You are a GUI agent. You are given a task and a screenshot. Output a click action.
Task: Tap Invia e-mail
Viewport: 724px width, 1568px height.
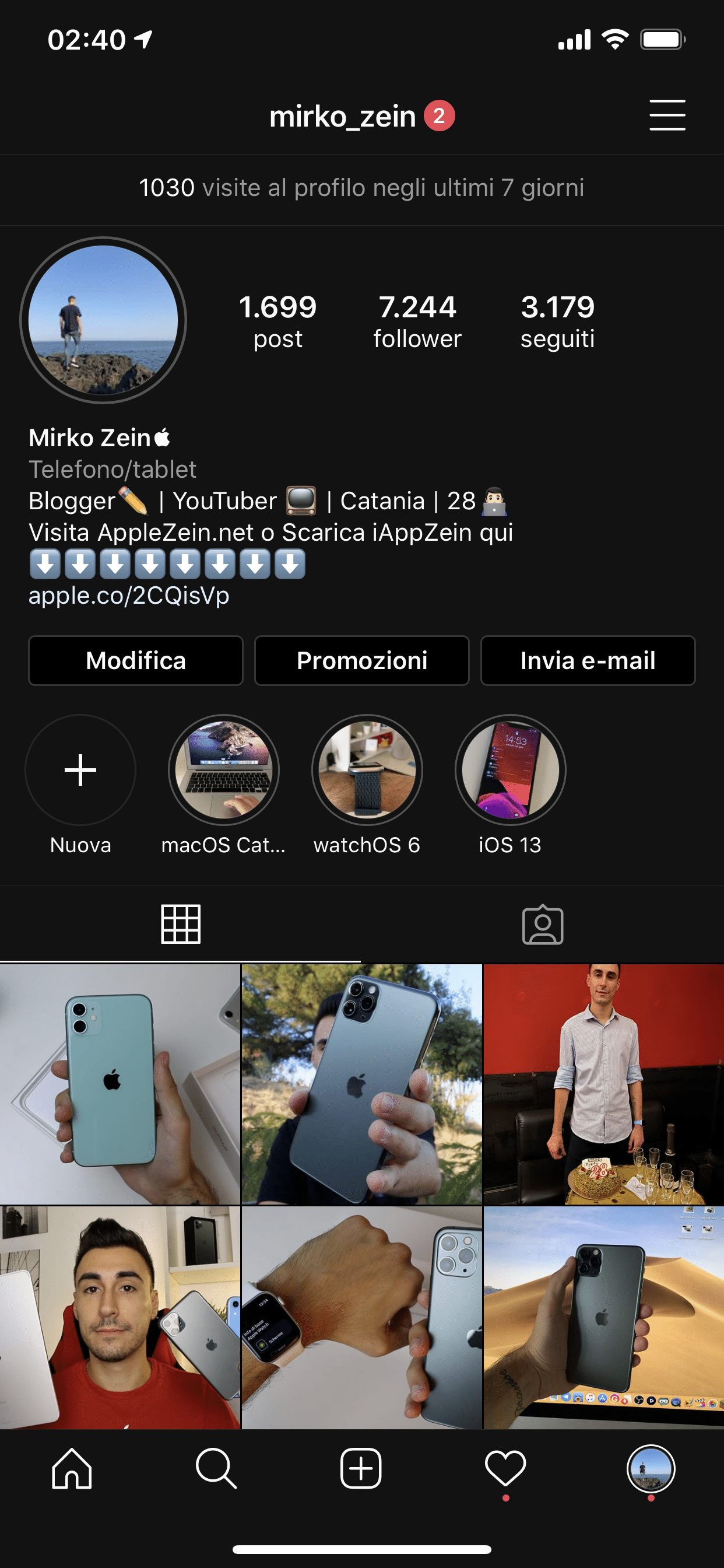pos(588,660)
